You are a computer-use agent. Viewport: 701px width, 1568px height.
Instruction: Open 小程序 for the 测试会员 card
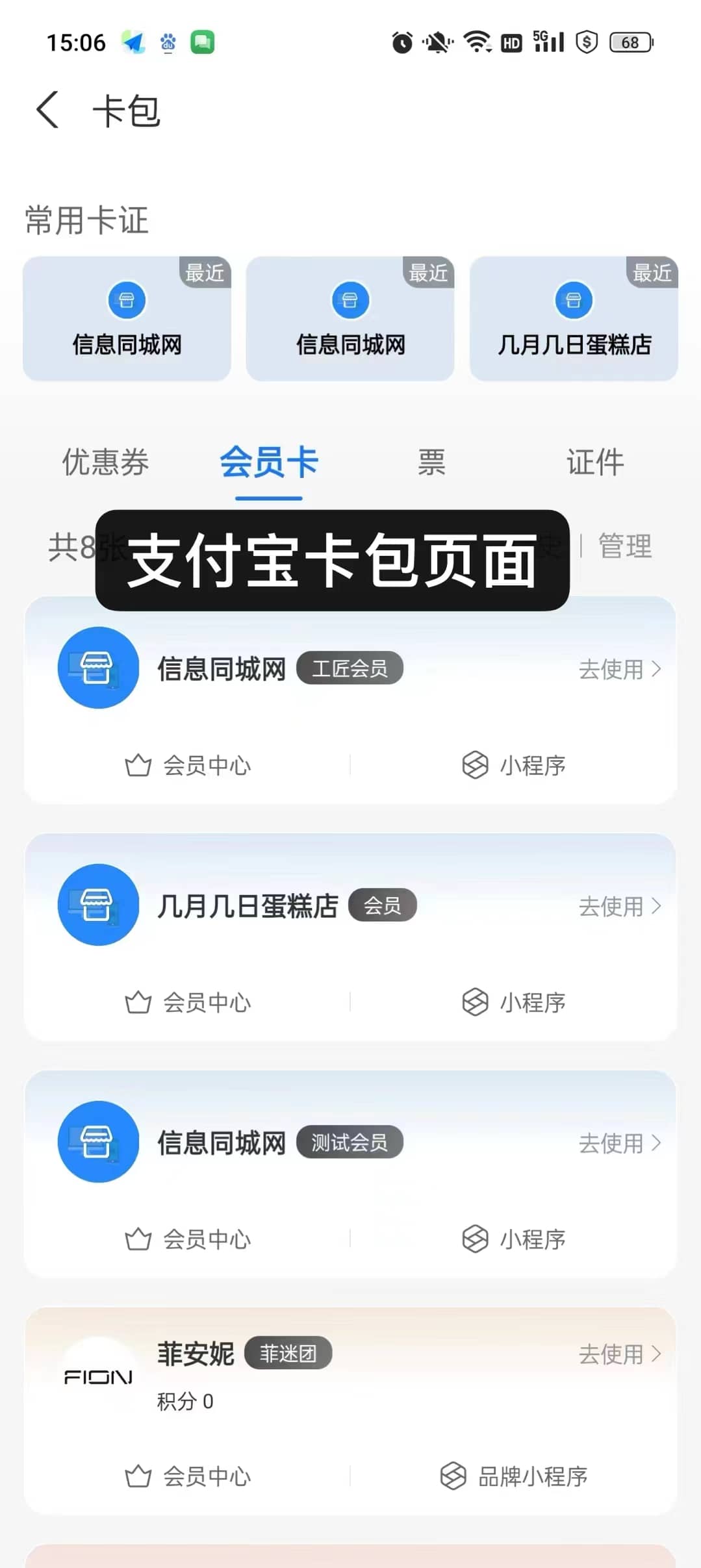click(513, 1239)
